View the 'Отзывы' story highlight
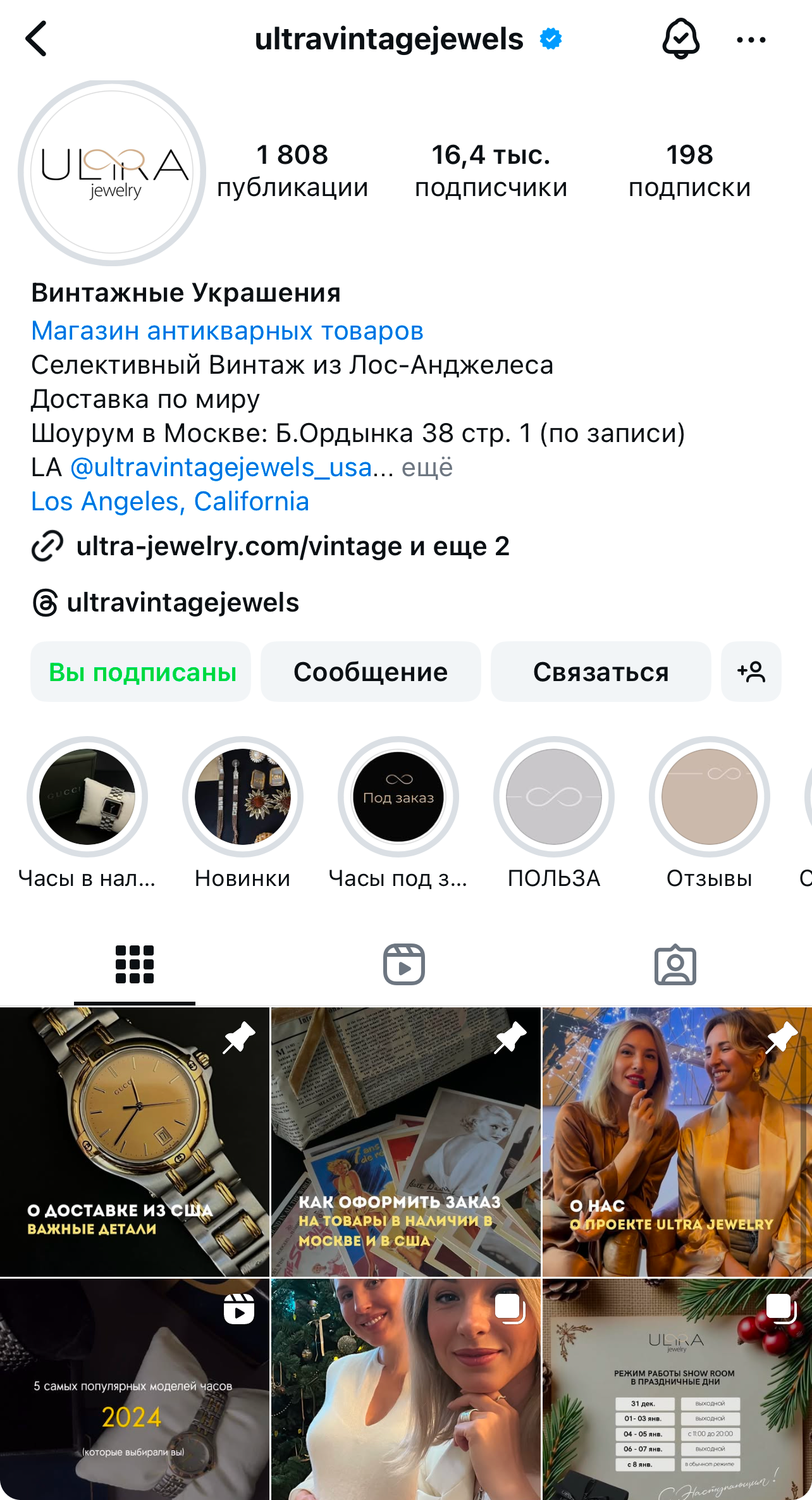Image resolution: width=812 pixels, height=1500 pixels. [x=710, y=797]
